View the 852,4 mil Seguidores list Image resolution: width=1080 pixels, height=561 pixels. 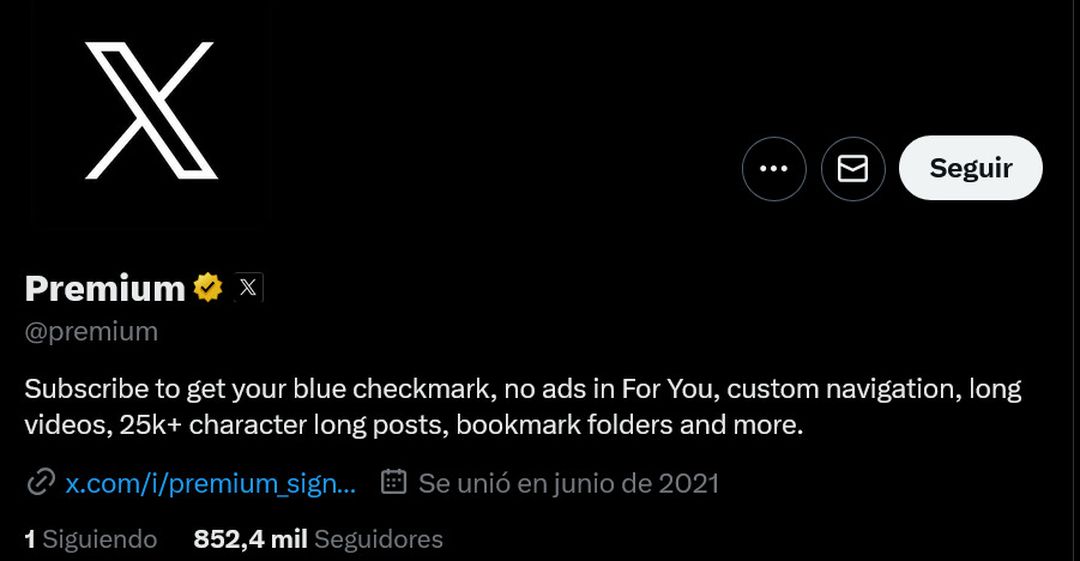[318, 539]
